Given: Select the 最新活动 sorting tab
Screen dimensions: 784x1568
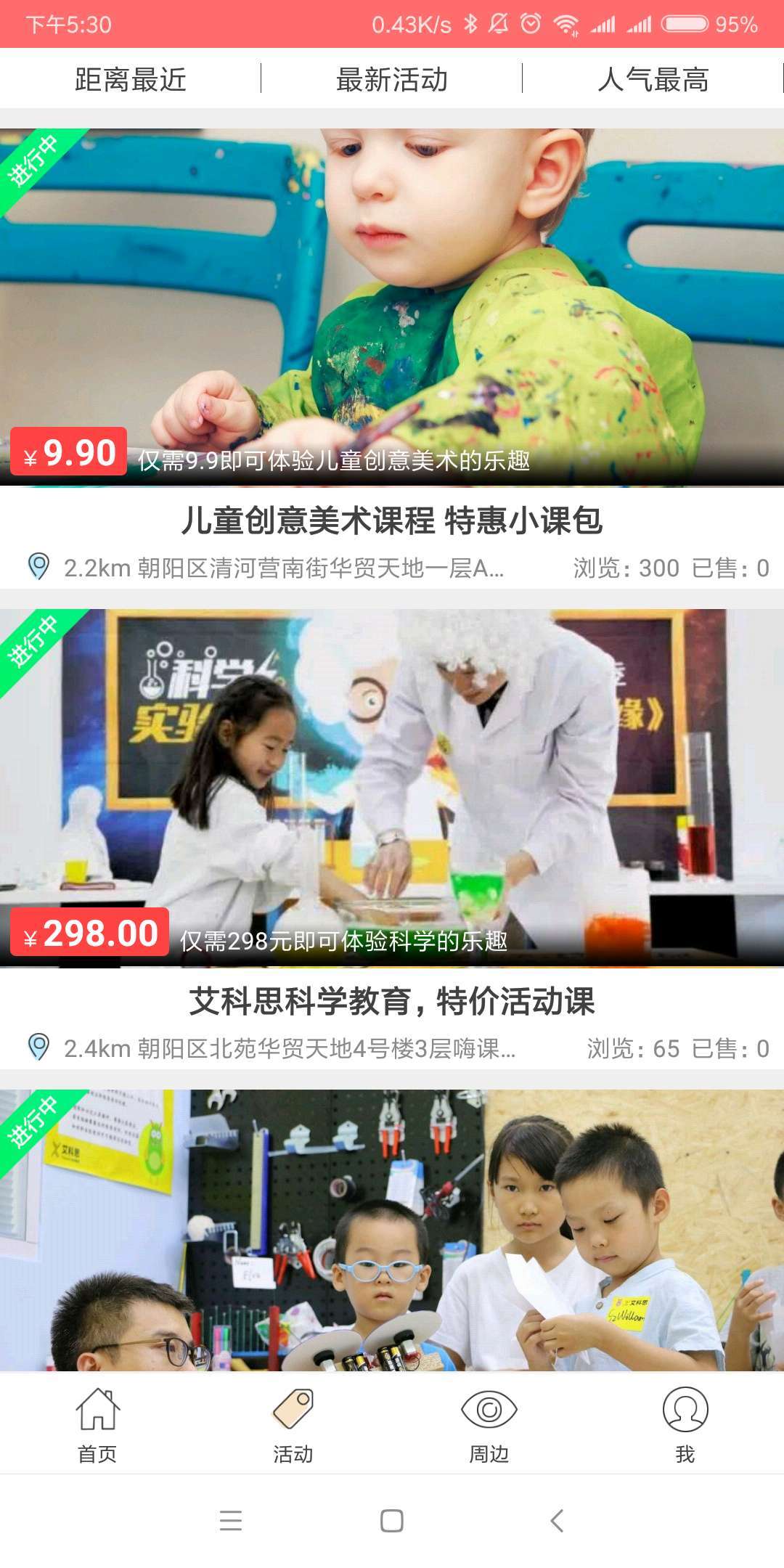Looking at the screenshot, I should (x=392, y=78).
